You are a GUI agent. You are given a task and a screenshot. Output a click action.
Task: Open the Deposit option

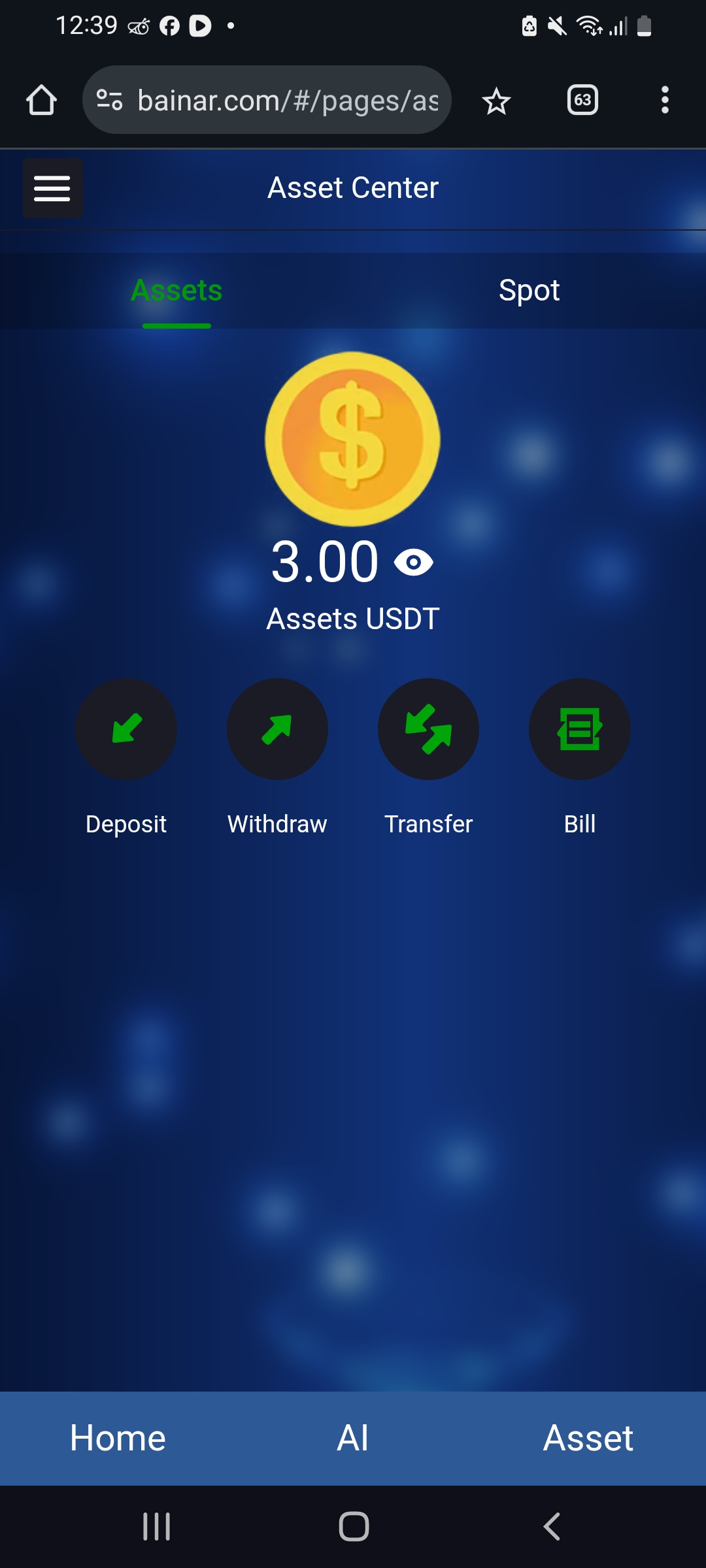(126, 729)
